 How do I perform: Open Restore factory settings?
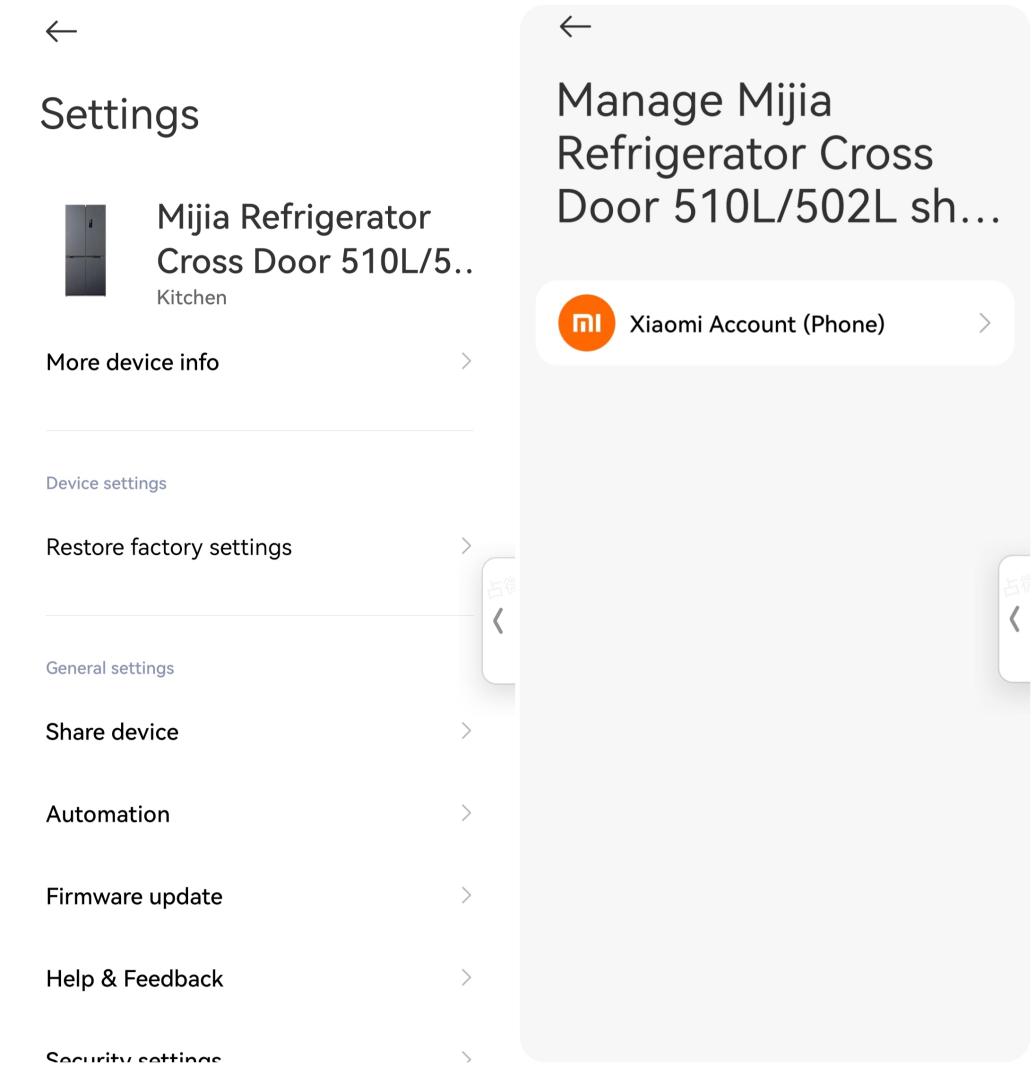click(x=258, y=547)
